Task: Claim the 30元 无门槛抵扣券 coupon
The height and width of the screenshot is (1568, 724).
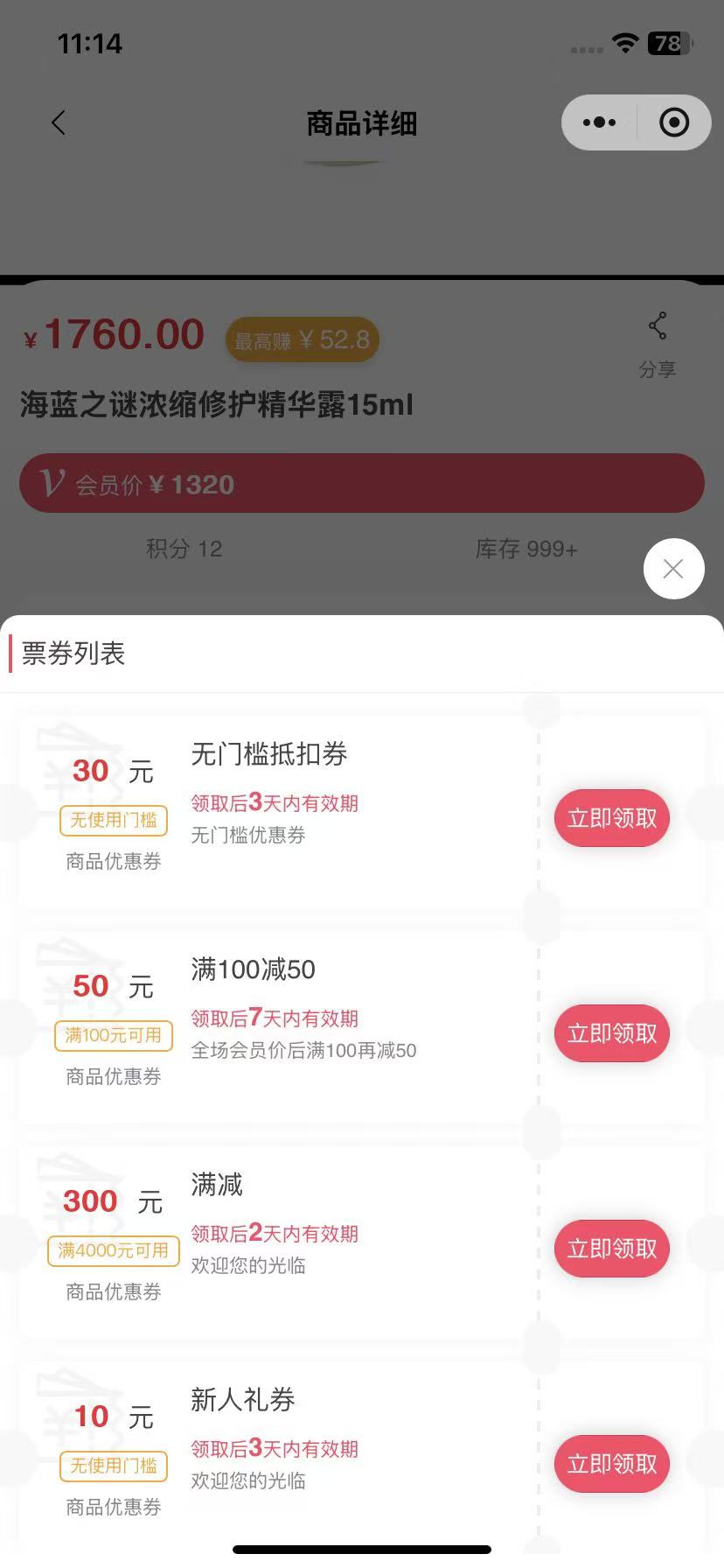Action: (612, 818)
